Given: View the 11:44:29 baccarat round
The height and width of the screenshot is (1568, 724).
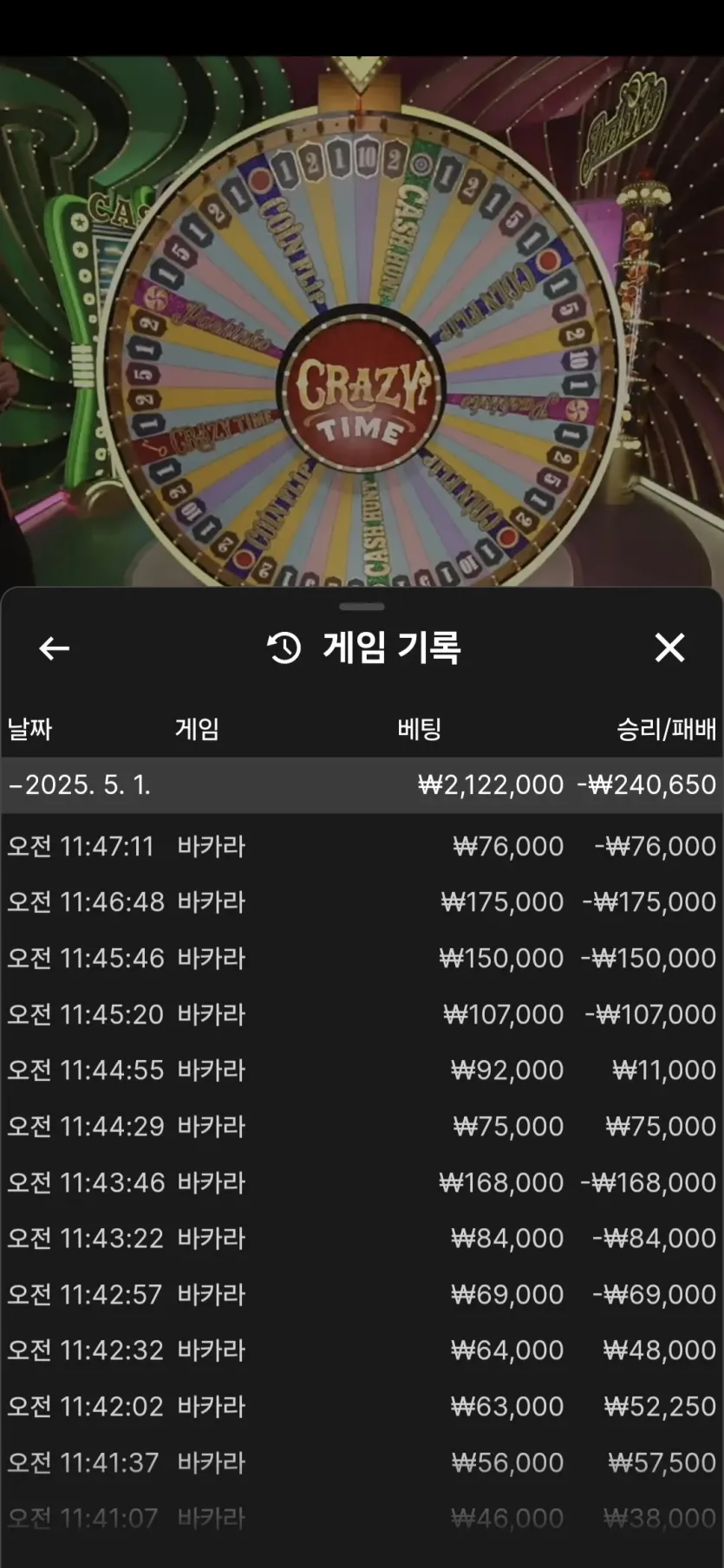Looking at the screenshot, I should tap(362, 1127).
